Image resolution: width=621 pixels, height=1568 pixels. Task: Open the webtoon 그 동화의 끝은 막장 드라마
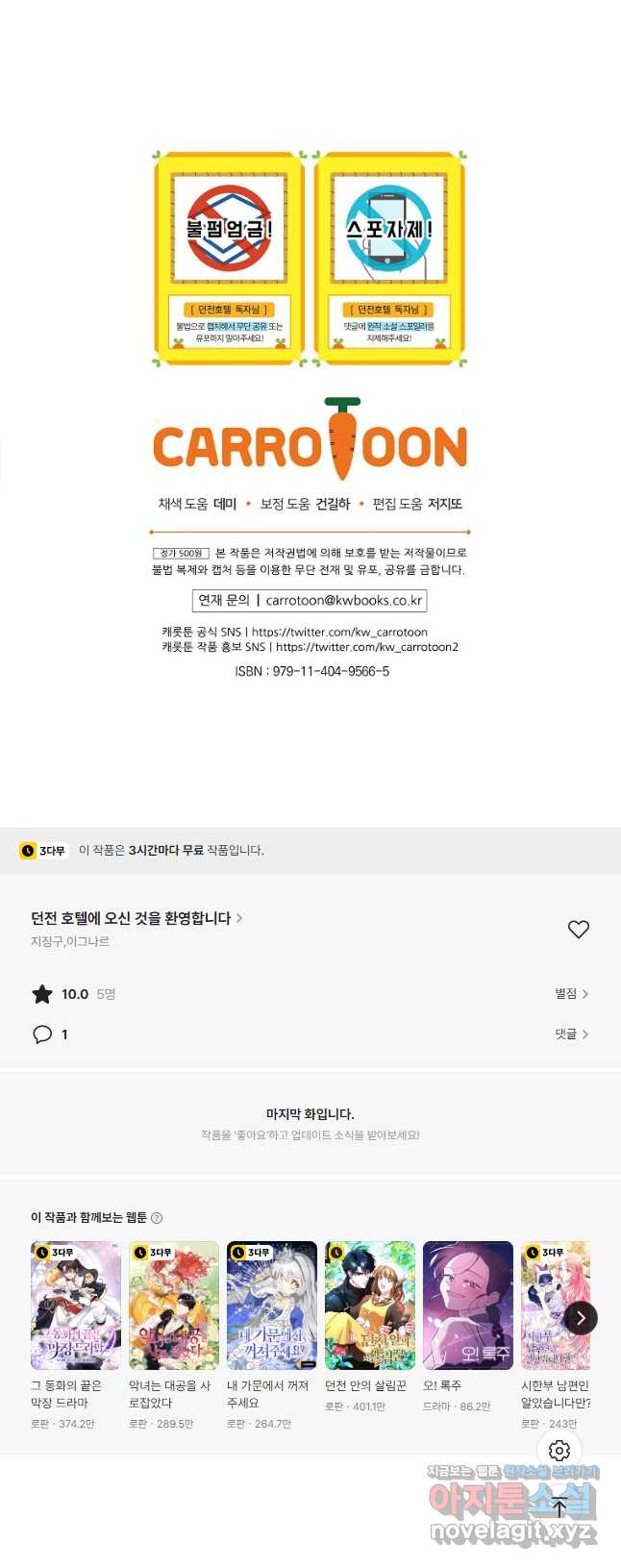pyautogui.click(x=76, y=1305)
